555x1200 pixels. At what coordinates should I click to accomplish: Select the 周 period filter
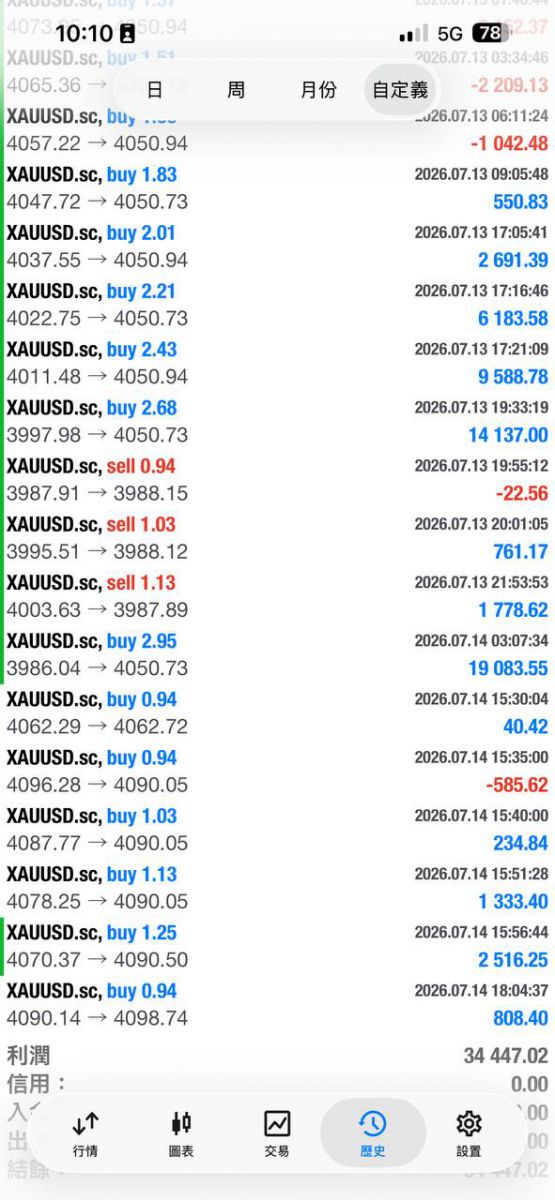coord(236,90)
